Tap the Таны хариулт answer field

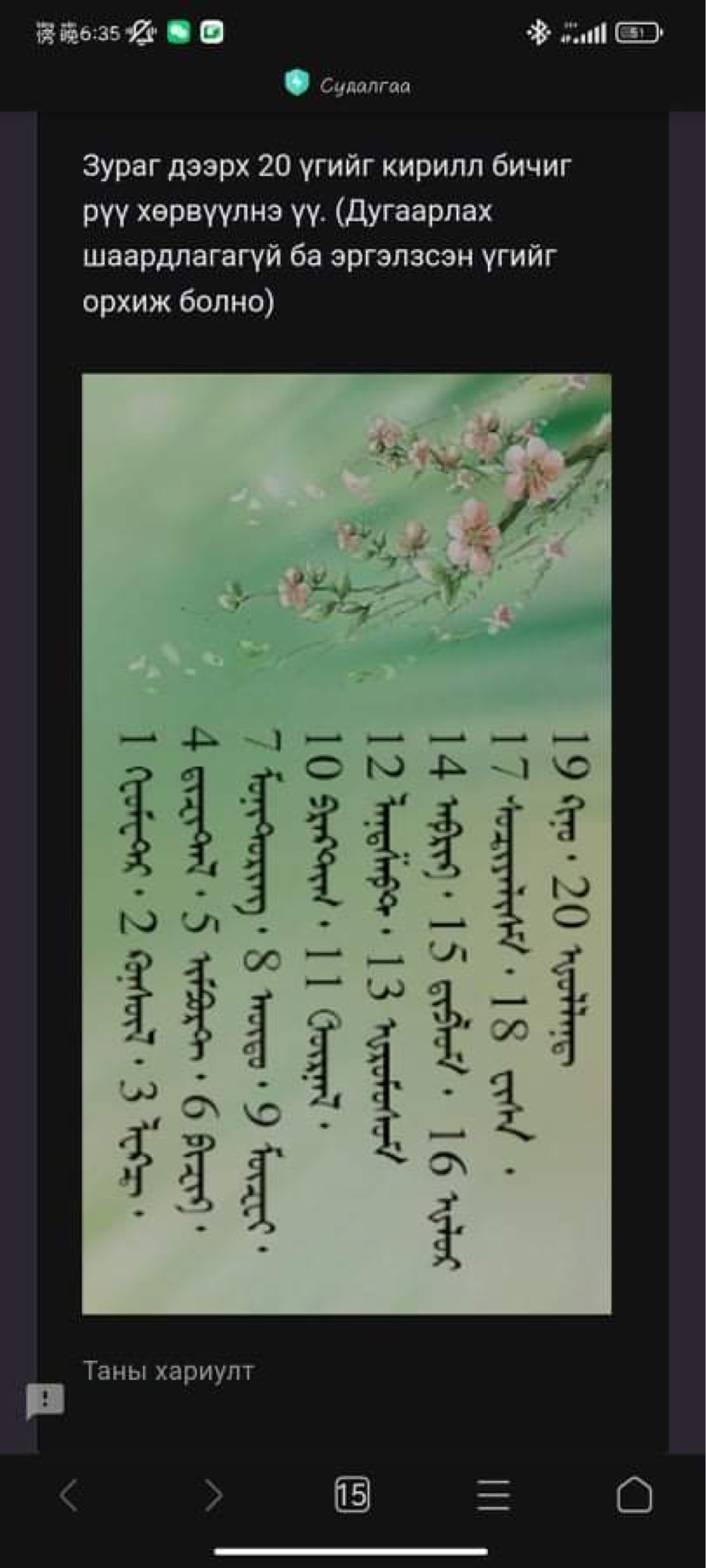coord(347,1371)
